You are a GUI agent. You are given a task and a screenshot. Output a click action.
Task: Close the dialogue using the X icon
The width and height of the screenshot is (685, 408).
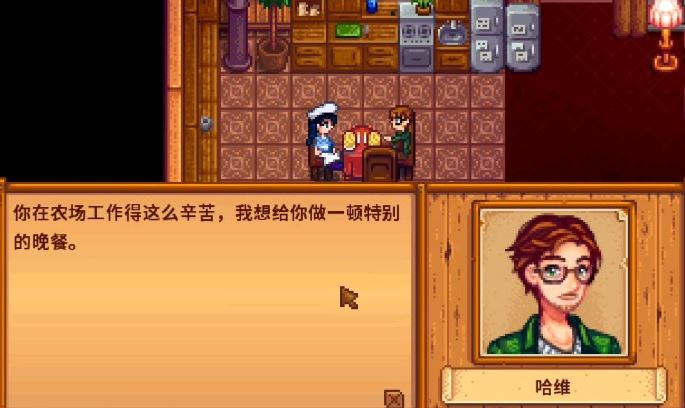point(393,396)
